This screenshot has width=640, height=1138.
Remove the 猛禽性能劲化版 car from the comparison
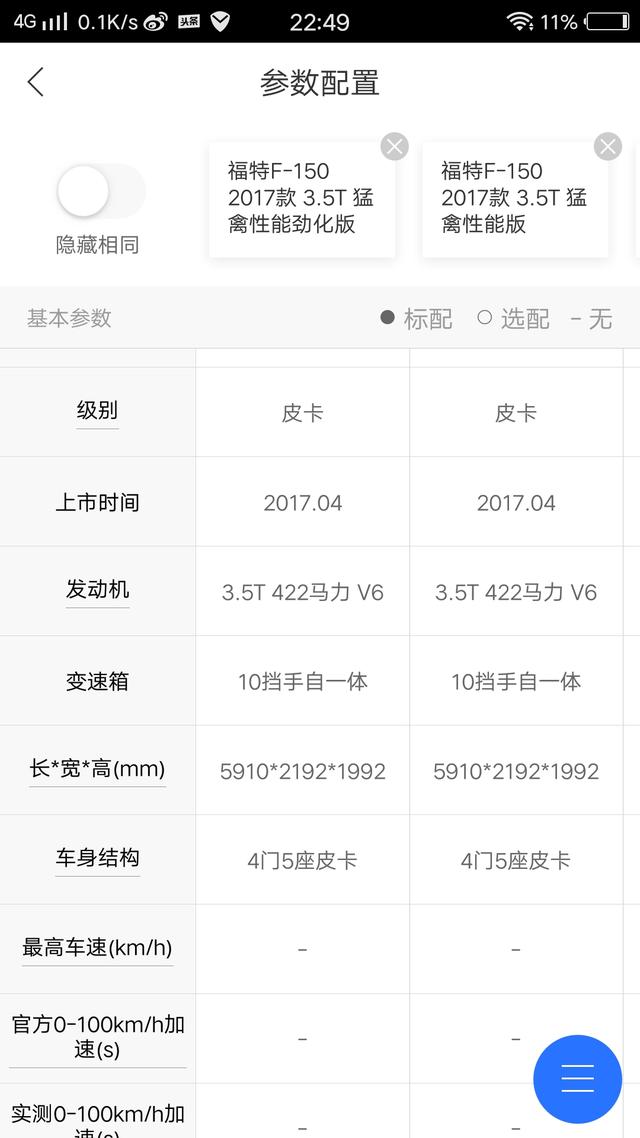[395, 147]
